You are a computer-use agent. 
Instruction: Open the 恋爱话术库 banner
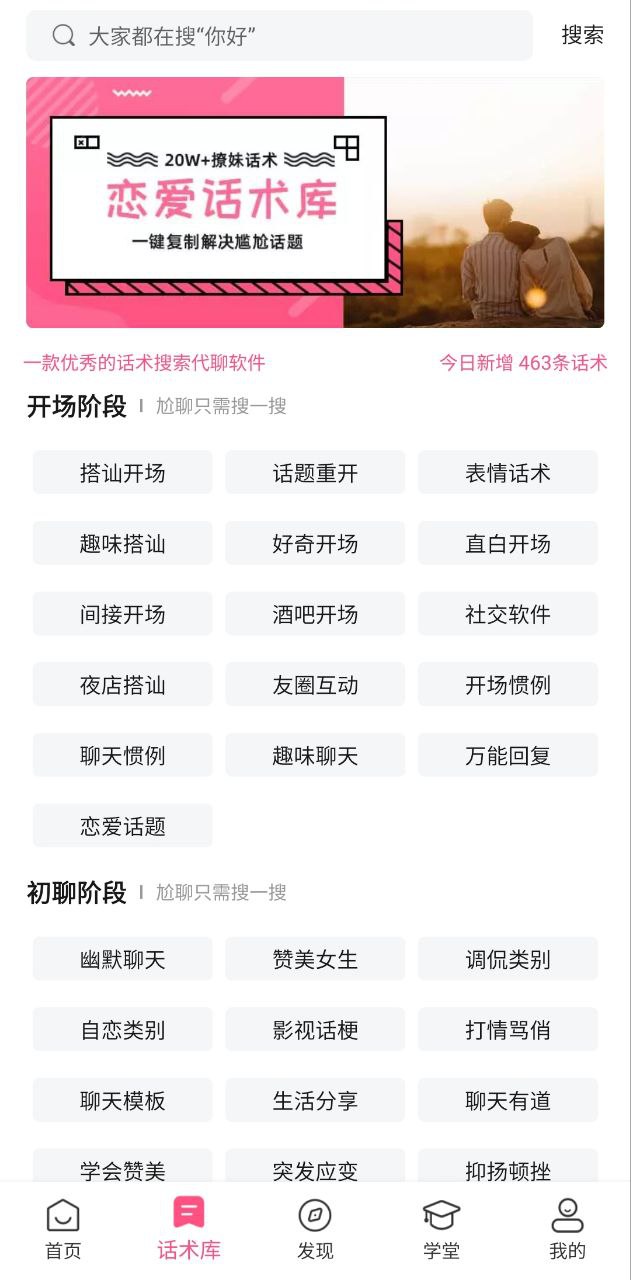point(315,203)
